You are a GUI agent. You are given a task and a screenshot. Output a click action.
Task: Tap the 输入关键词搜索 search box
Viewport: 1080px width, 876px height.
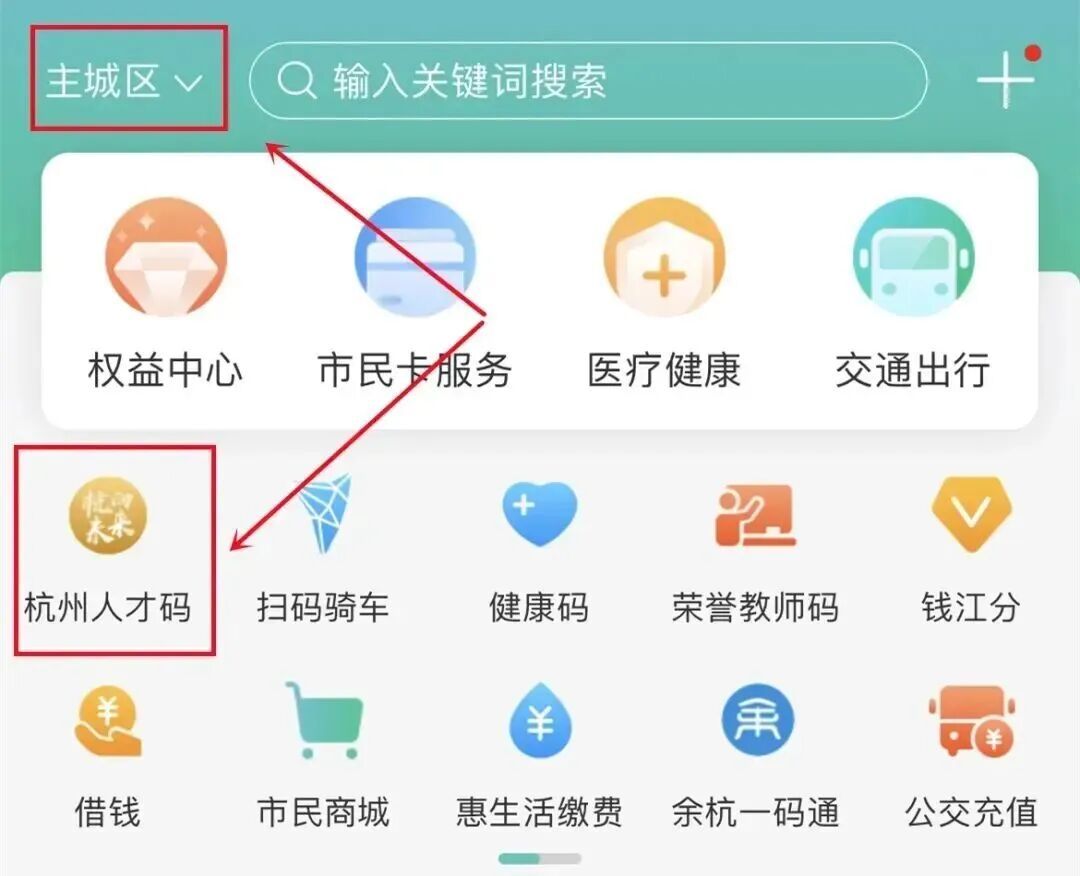pyautogui.click(x=588, y=81)
